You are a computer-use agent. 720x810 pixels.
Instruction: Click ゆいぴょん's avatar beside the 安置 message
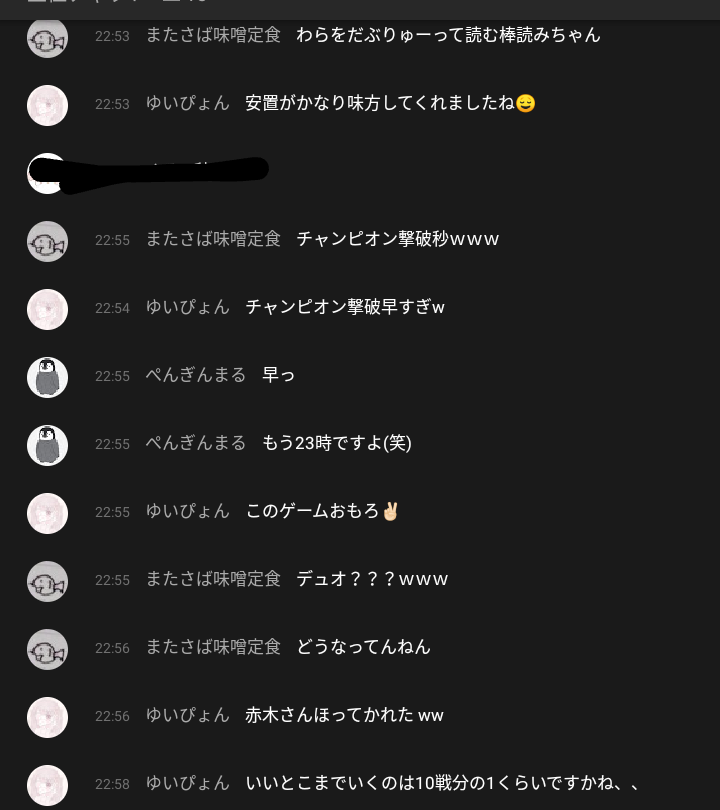pyautogui.click(x=47, y=106)
